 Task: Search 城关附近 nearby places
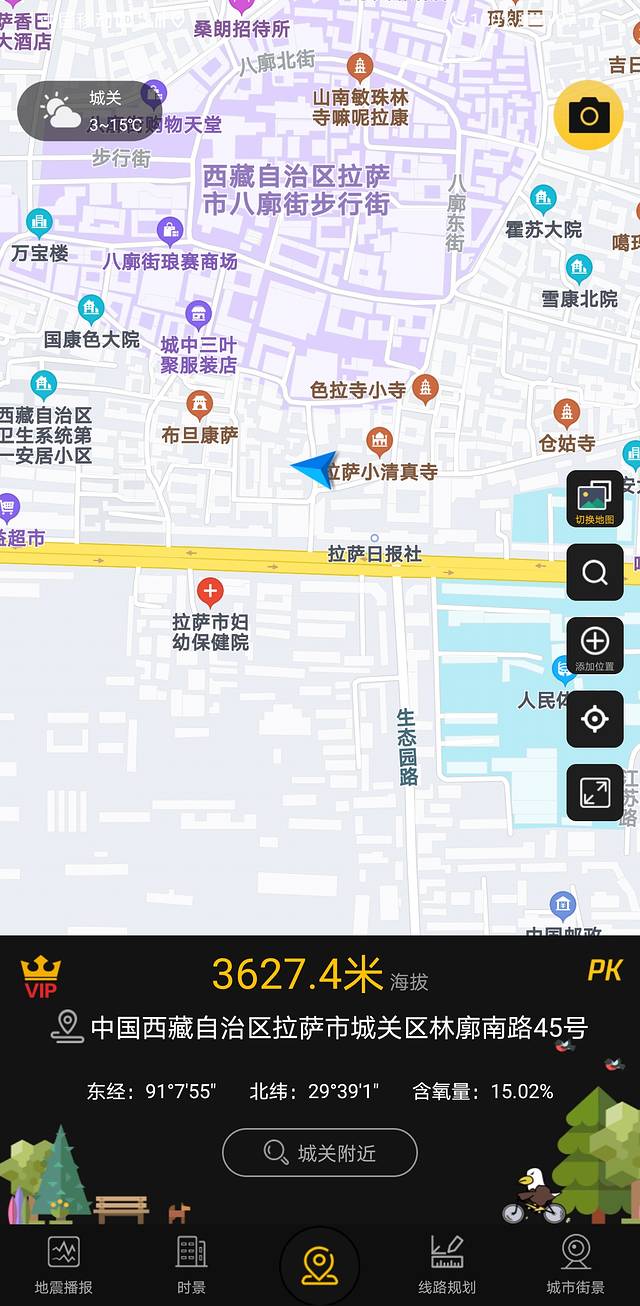tap(319, 1153)
